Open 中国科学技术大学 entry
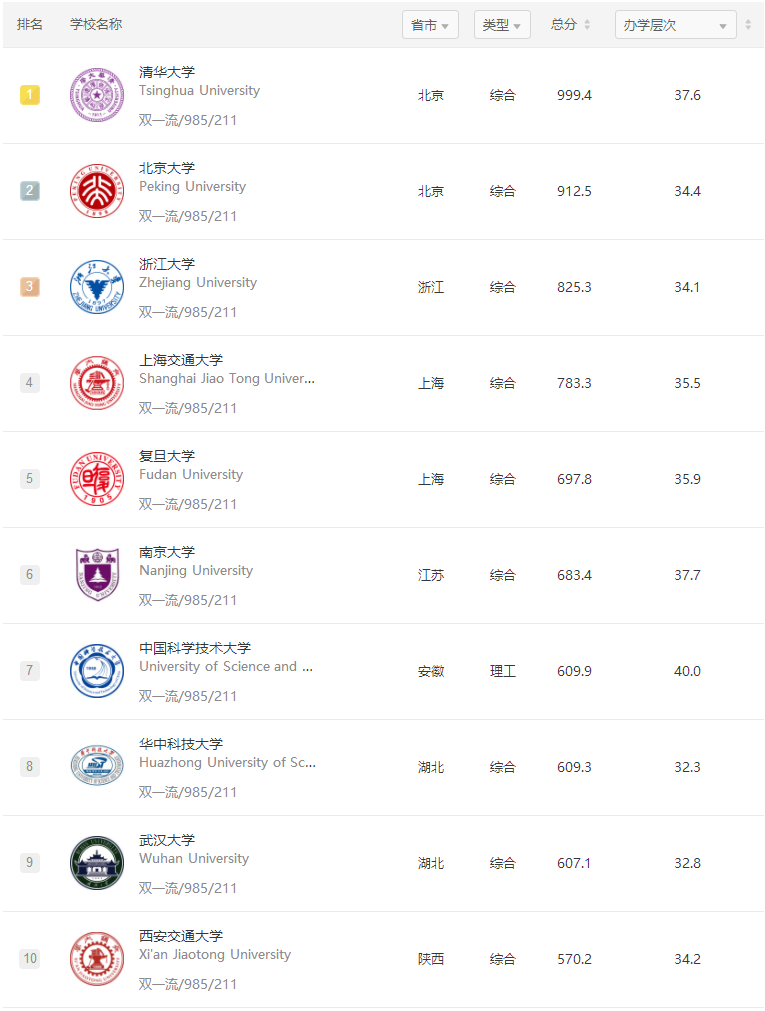Image resolution: width=765 pixels, height=1011 pixels. (x=195, y=648)
